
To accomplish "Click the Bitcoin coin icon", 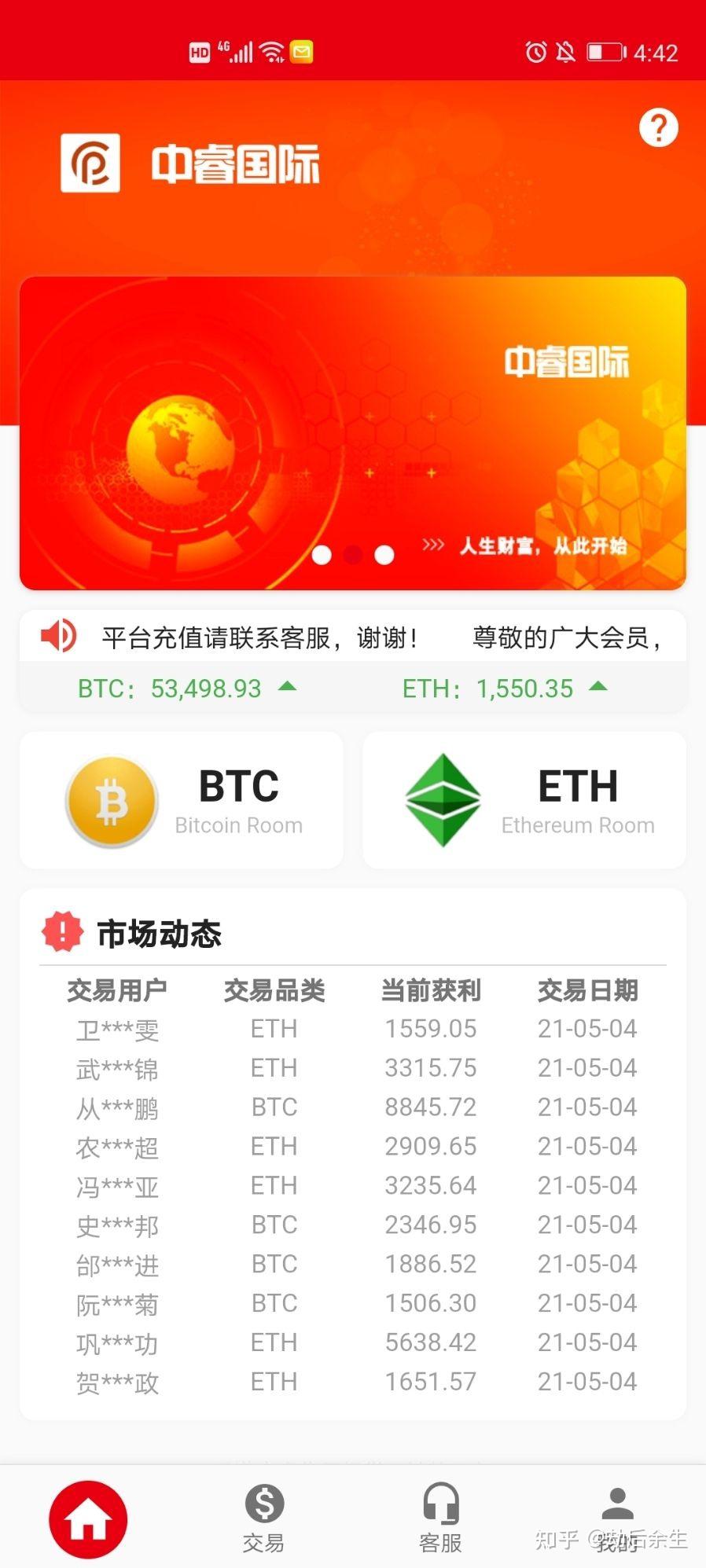I will tap(112, 799).
